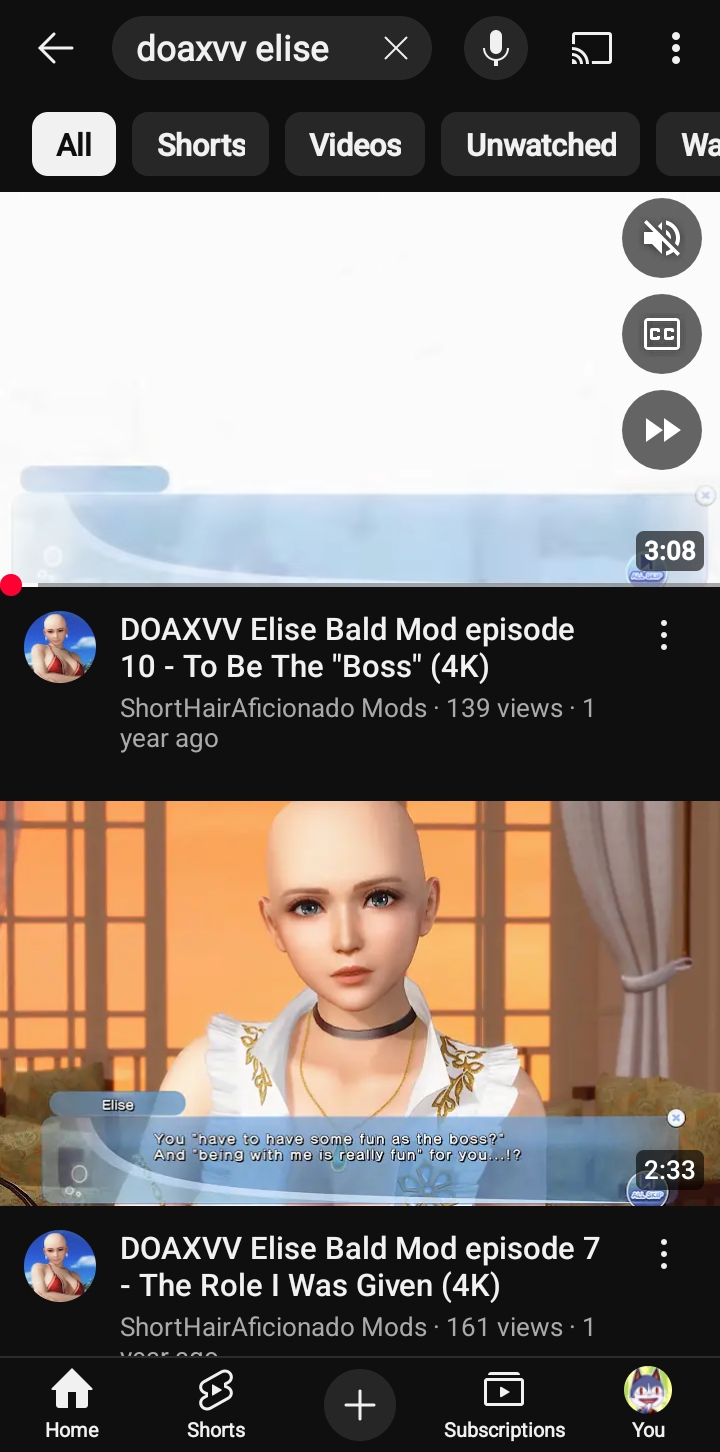720x1452 pixels.
Task: Go back from search results
Action: pyautogui.click(x=56, y=48)
